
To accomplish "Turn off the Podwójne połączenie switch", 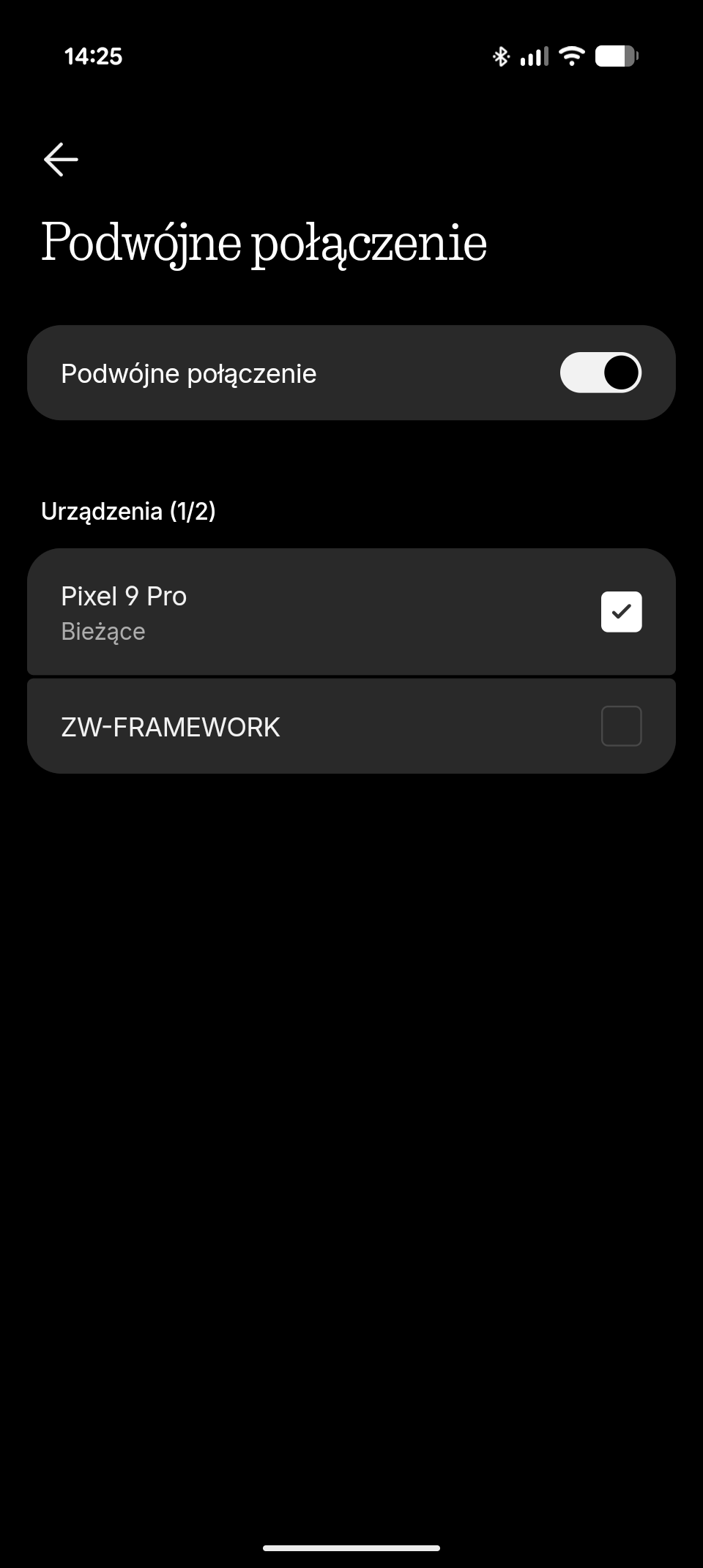I will coord(600,373).
